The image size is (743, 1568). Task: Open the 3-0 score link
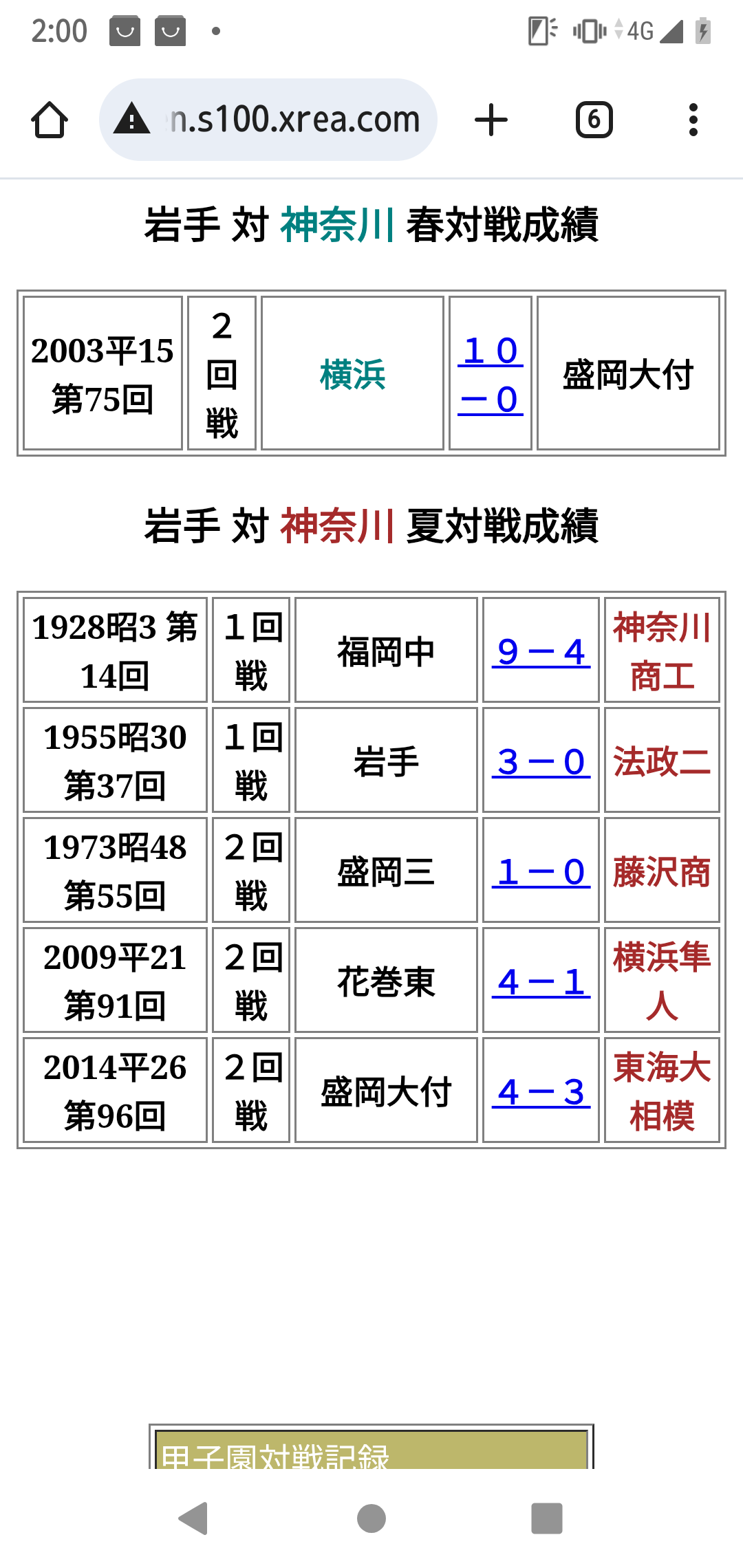coord(541,761)
